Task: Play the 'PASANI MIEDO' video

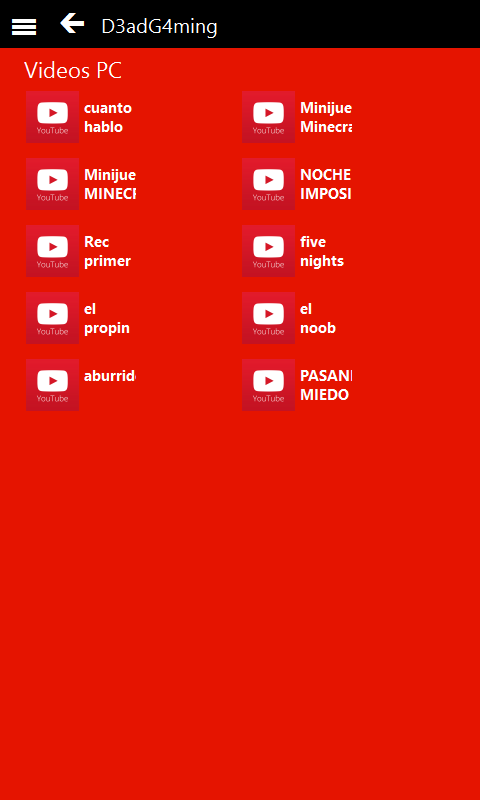Action: [297, 385]
